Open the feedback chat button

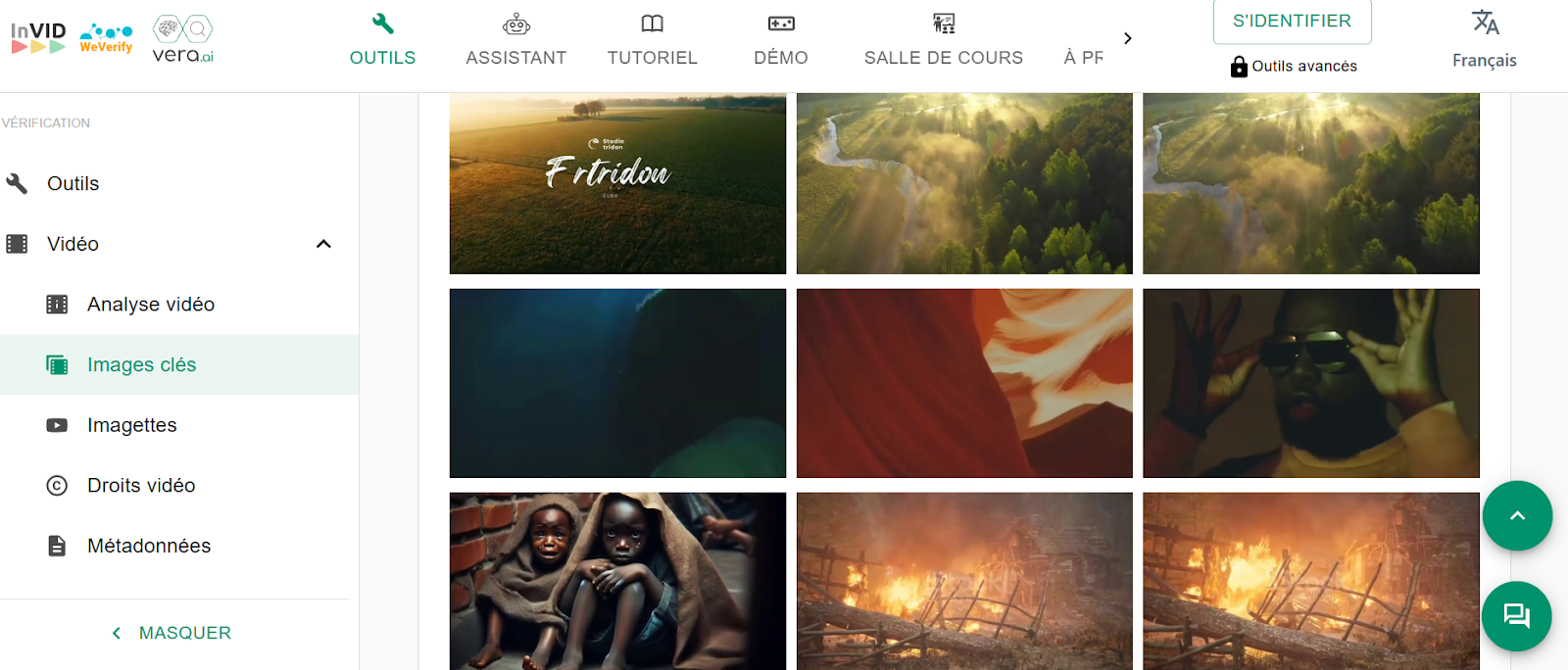point(1516,616)
